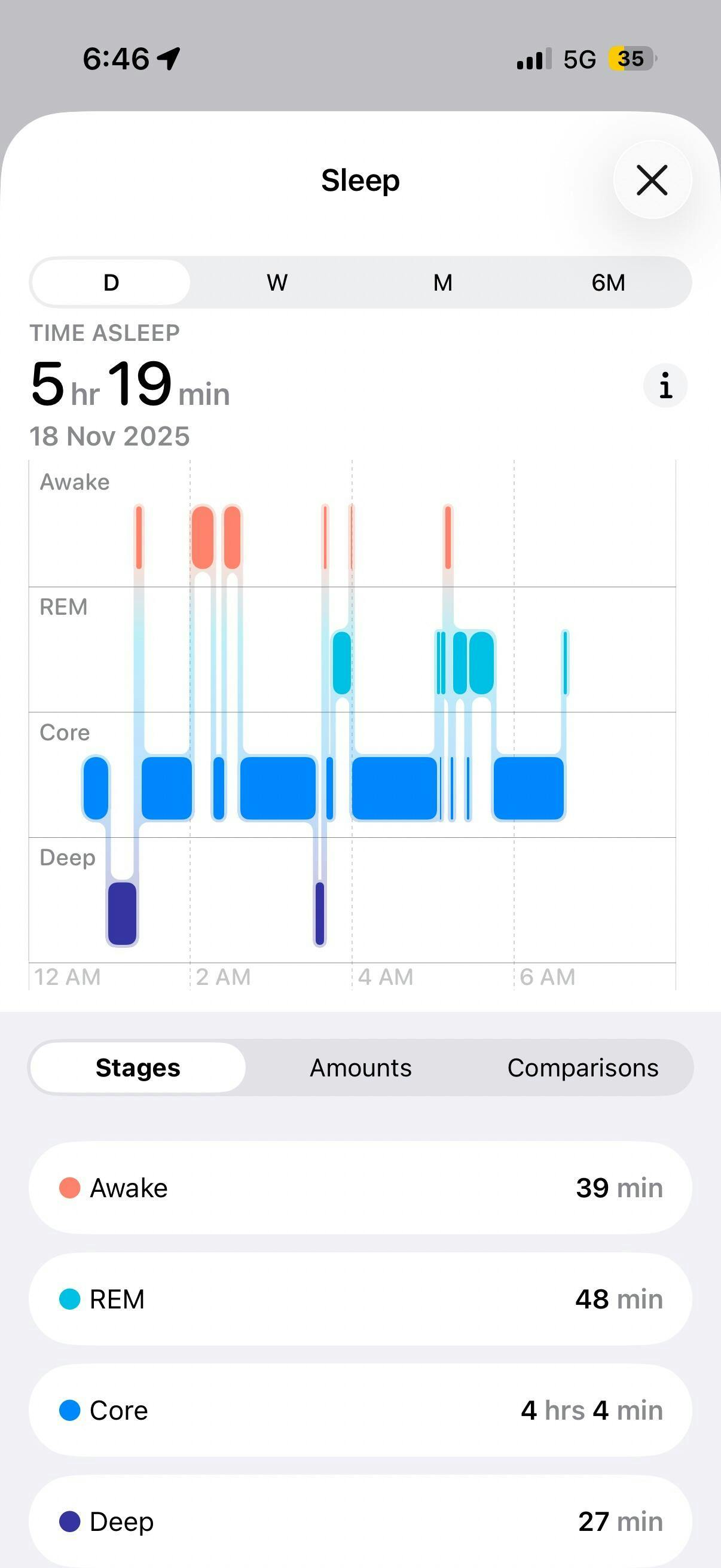Close the Sleep sheet
The image size is (721, 1568).
[x=652, y=180]
